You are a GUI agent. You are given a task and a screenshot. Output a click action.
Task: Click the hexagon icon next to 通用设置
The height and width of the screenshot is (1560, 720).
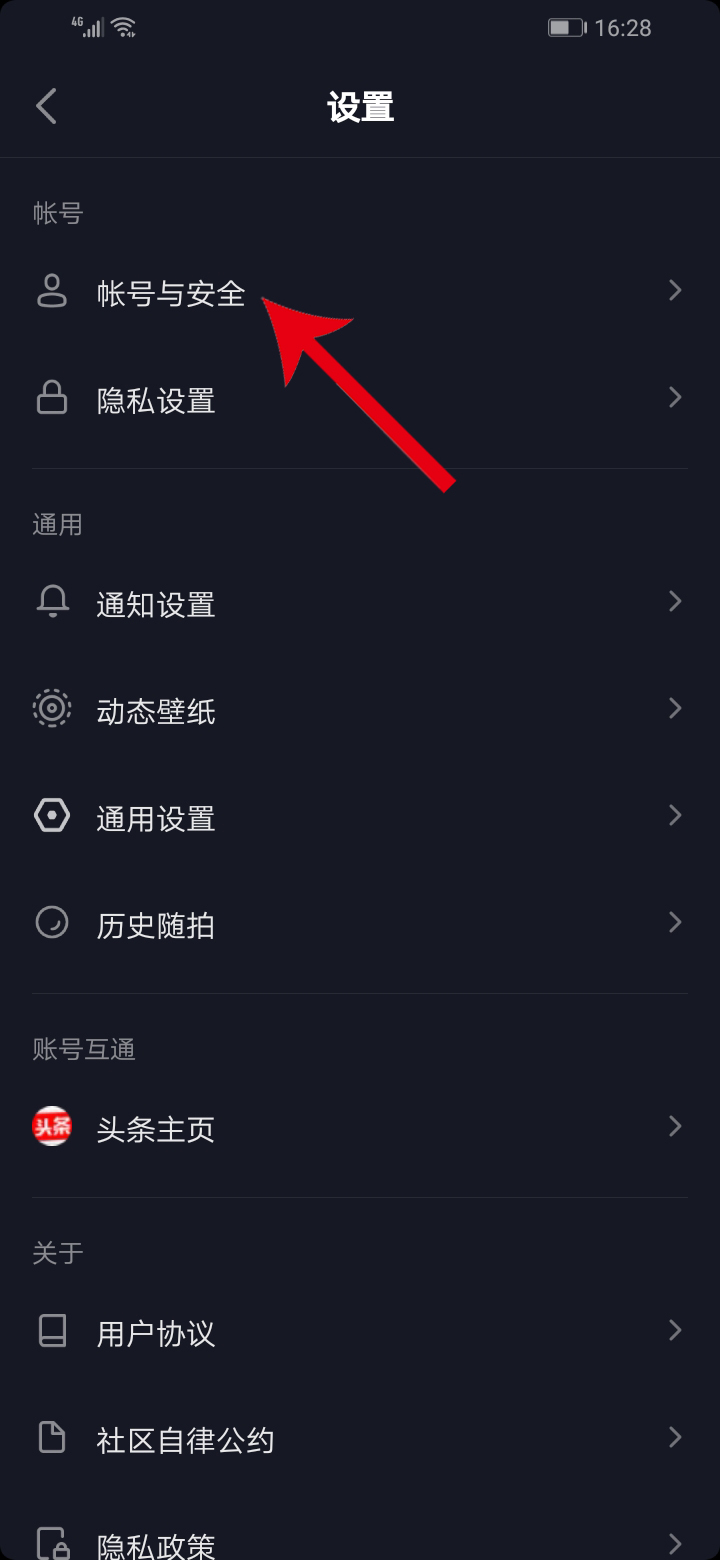[52, 816]
